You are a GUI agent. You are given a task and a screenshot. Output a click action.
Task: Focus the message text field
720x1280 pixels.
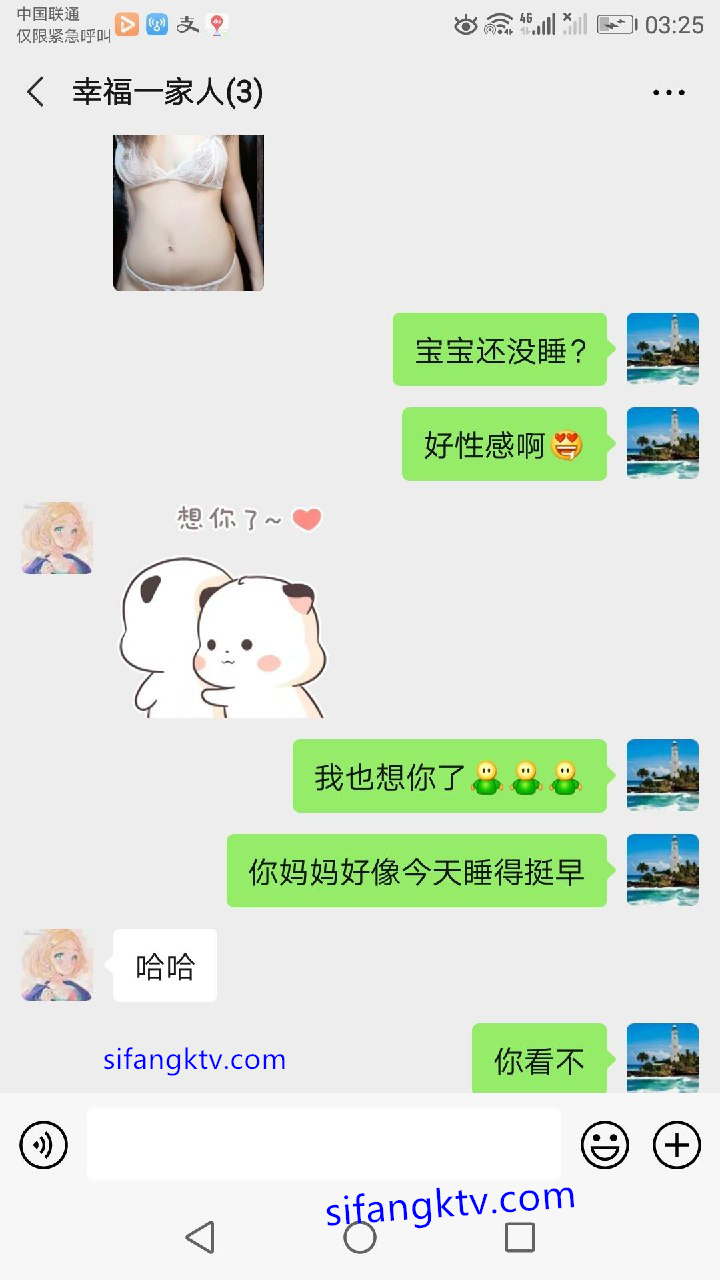click(x=323, y=1144)
